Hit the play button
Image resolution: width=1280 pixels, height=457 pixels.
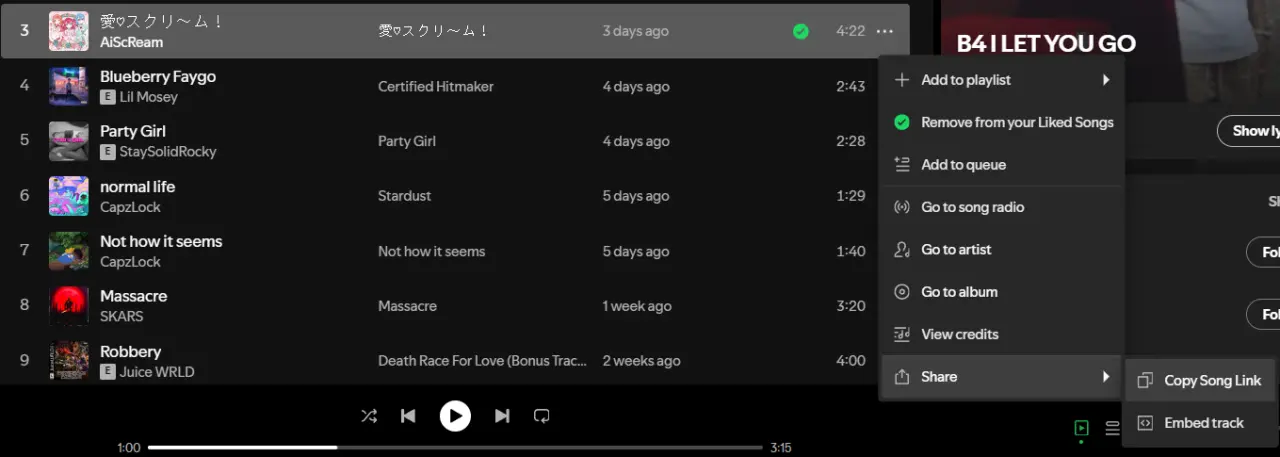click(x=455, y=416)
